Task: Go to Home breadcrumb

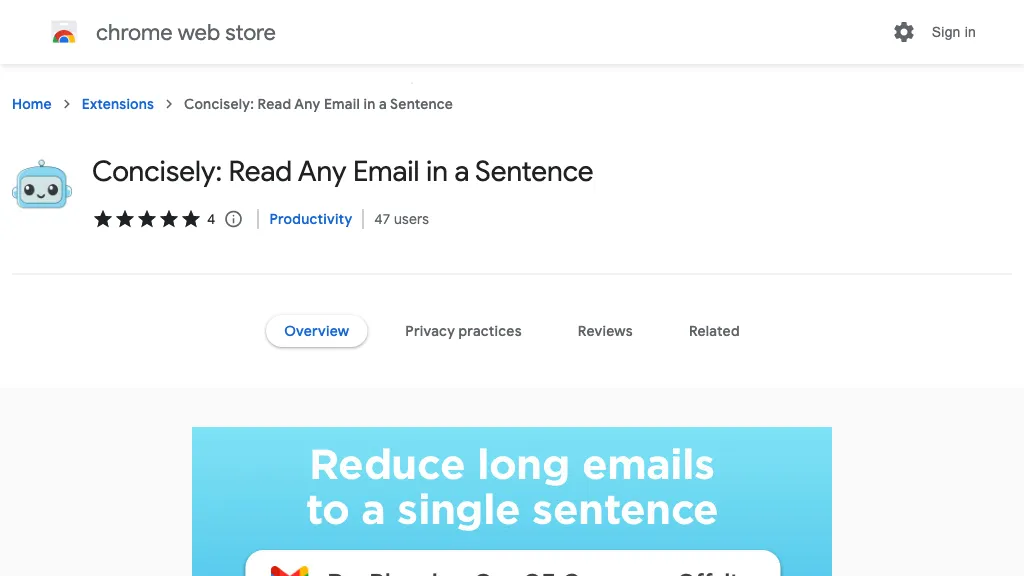Action: click(32, 104)
